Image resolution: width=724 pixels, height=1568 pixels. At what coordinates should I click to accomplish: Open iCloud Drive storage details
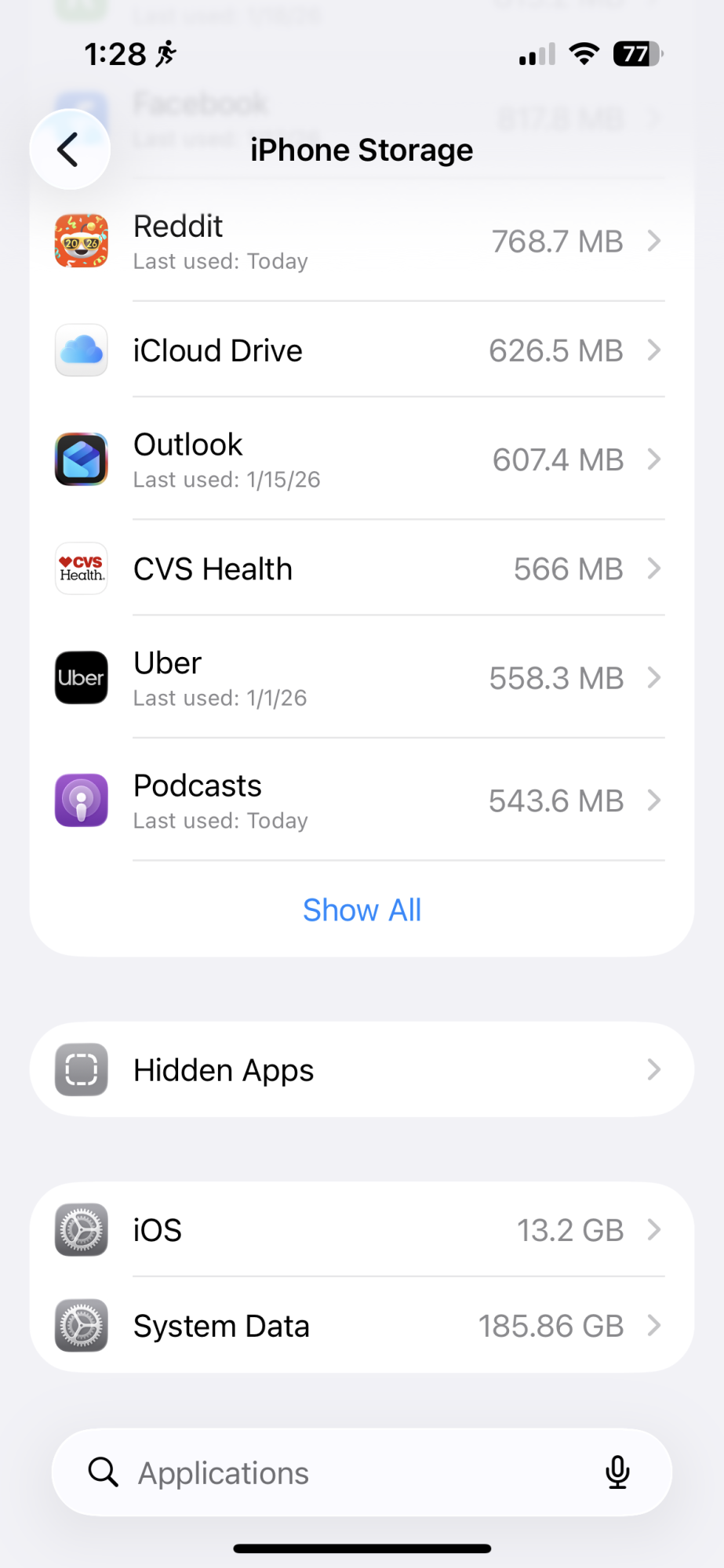tap(361, 350)
